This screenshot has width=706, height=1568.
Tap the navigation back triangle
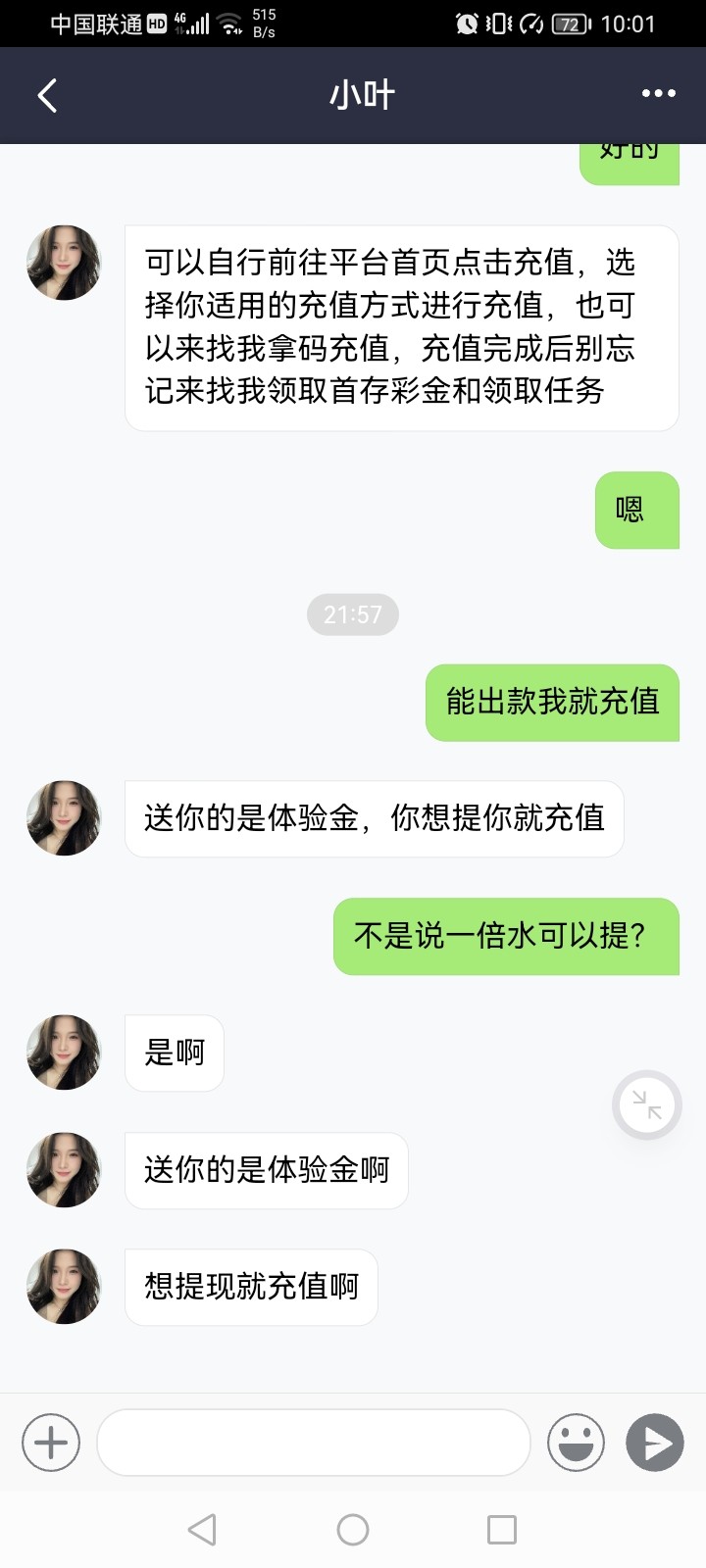pyautogui.click(x=202, y=1528)
